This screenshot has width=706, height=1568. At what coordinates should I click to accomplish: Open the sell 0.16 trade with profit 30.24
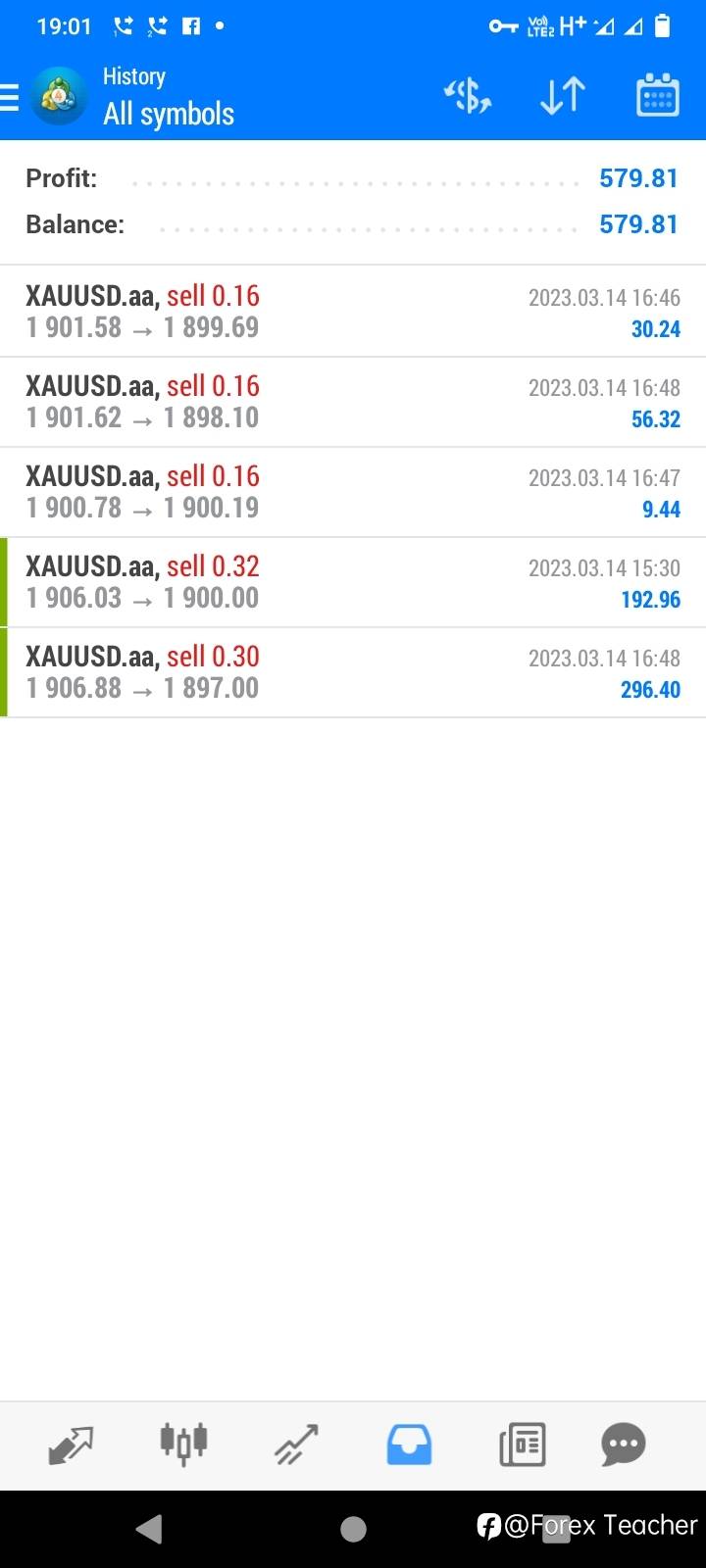coord(353,312)
